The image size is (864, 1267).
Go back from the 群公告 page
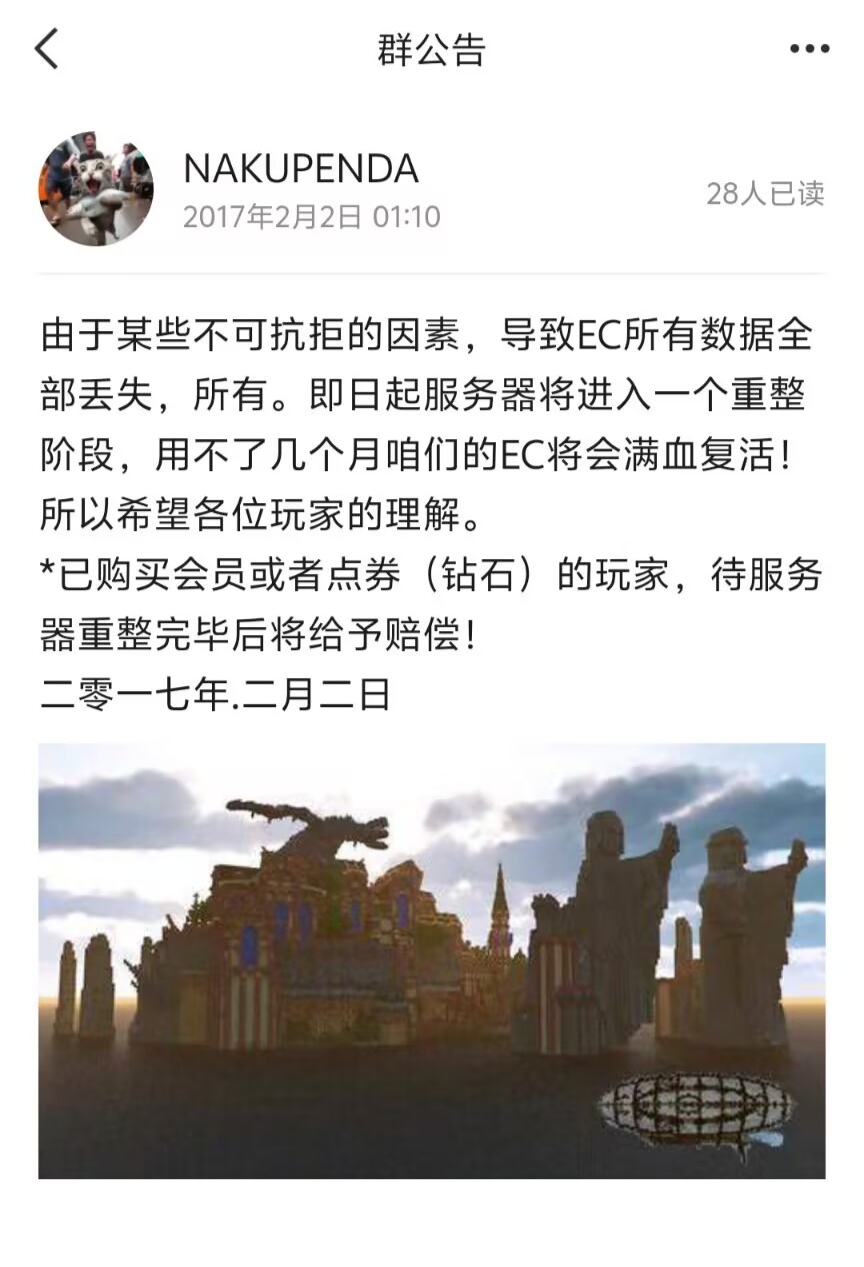tap(47, 49)
